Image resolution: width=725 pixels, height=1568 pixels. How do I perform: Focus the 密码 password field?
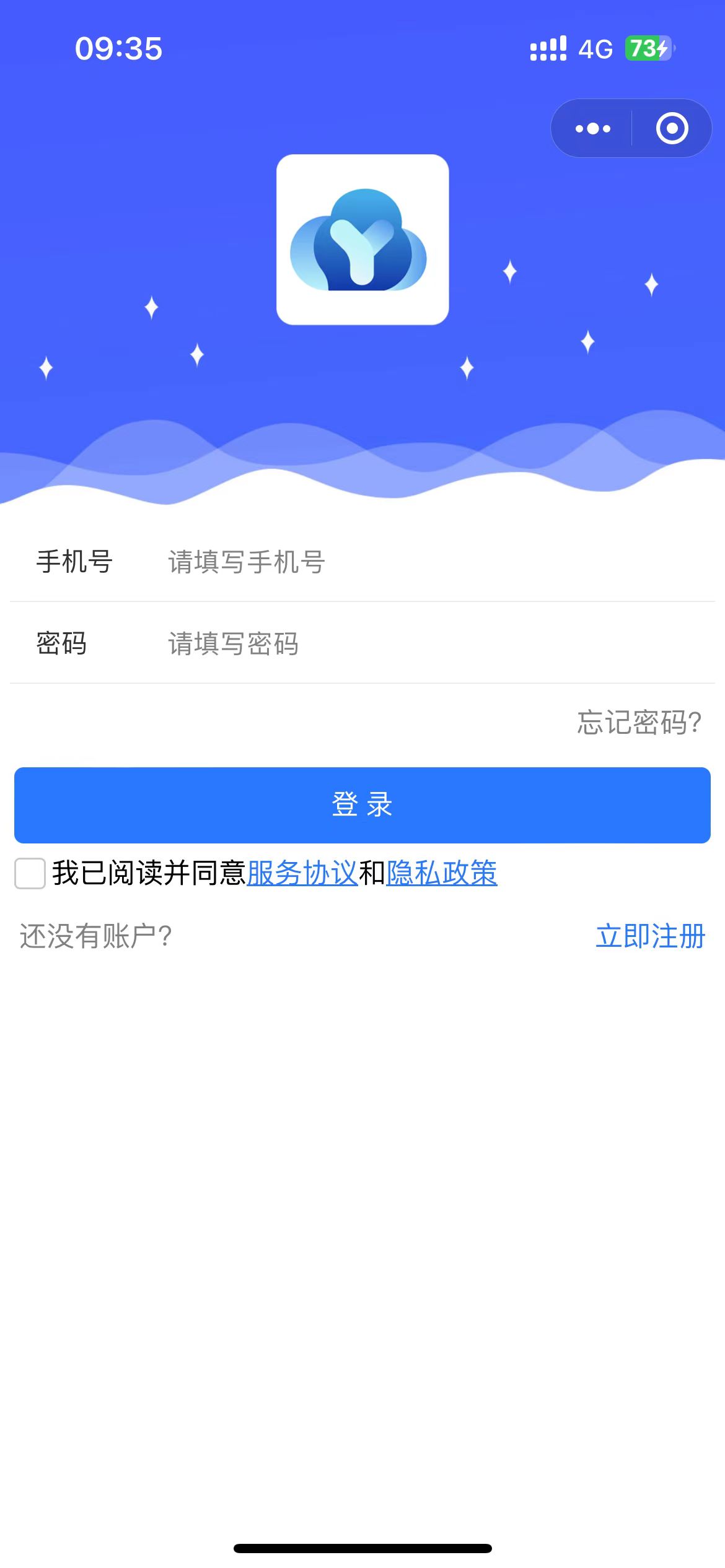pyautogui.click(x=434, y=644)
